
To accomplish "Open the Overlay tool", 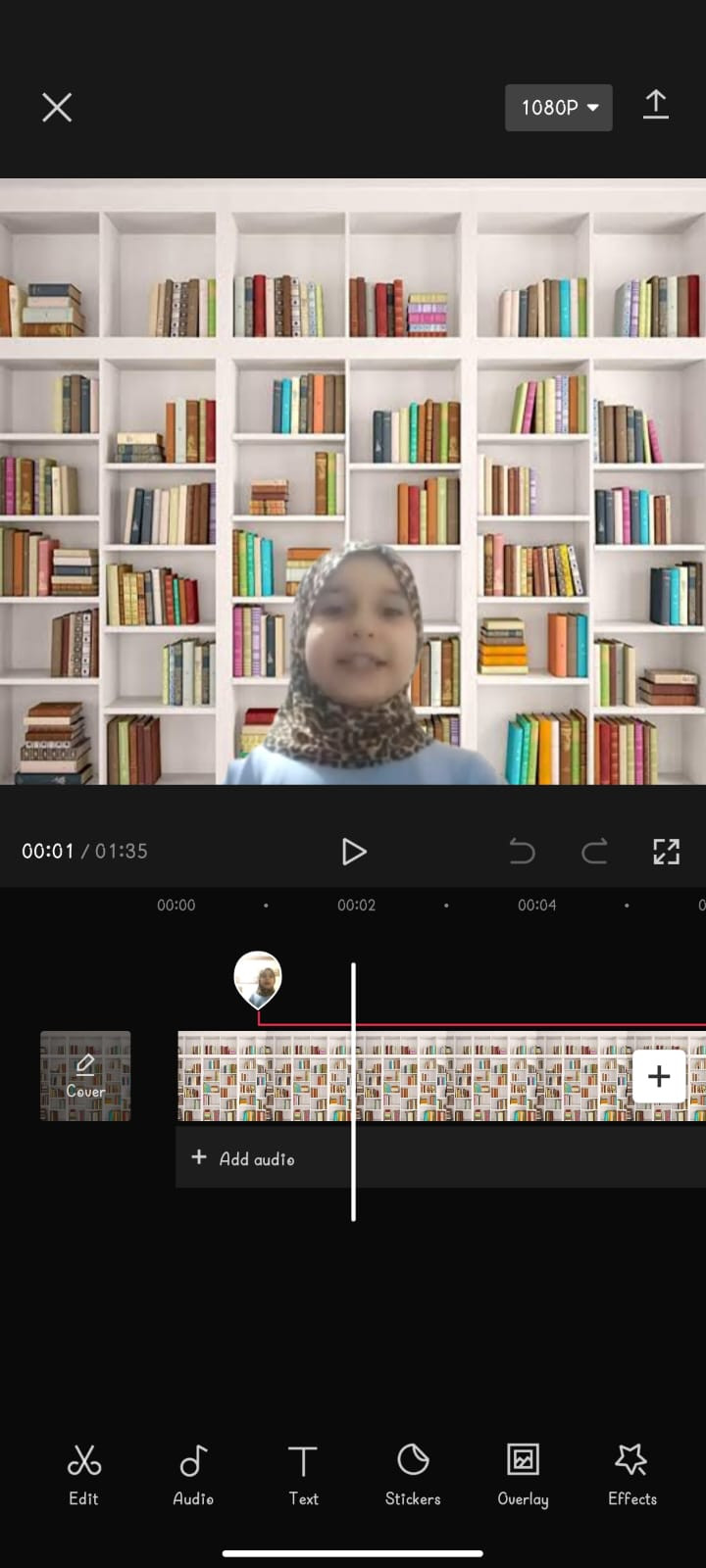I will point(523,1473).
